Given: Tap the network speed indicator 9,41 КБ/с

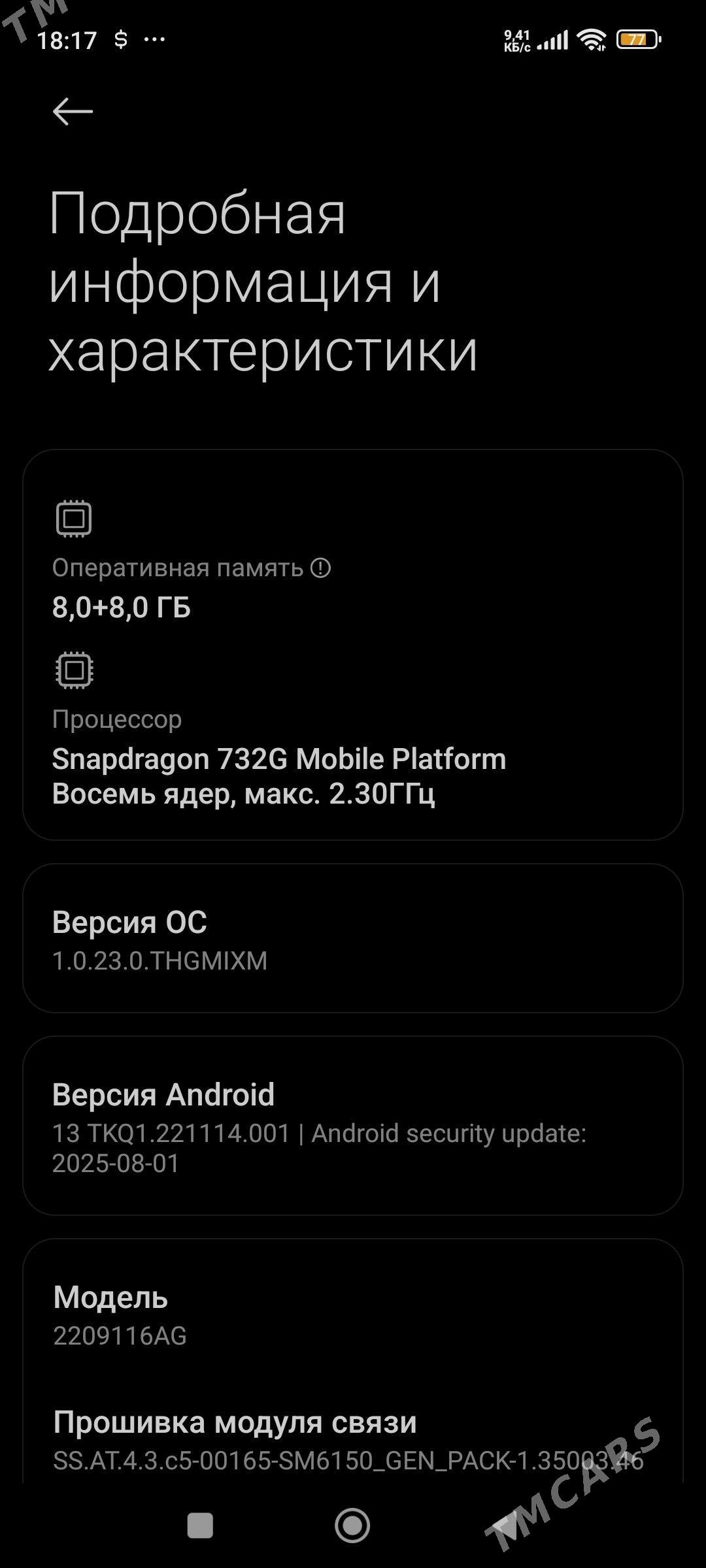Looking at the screenshot, I should pos(516,41).
